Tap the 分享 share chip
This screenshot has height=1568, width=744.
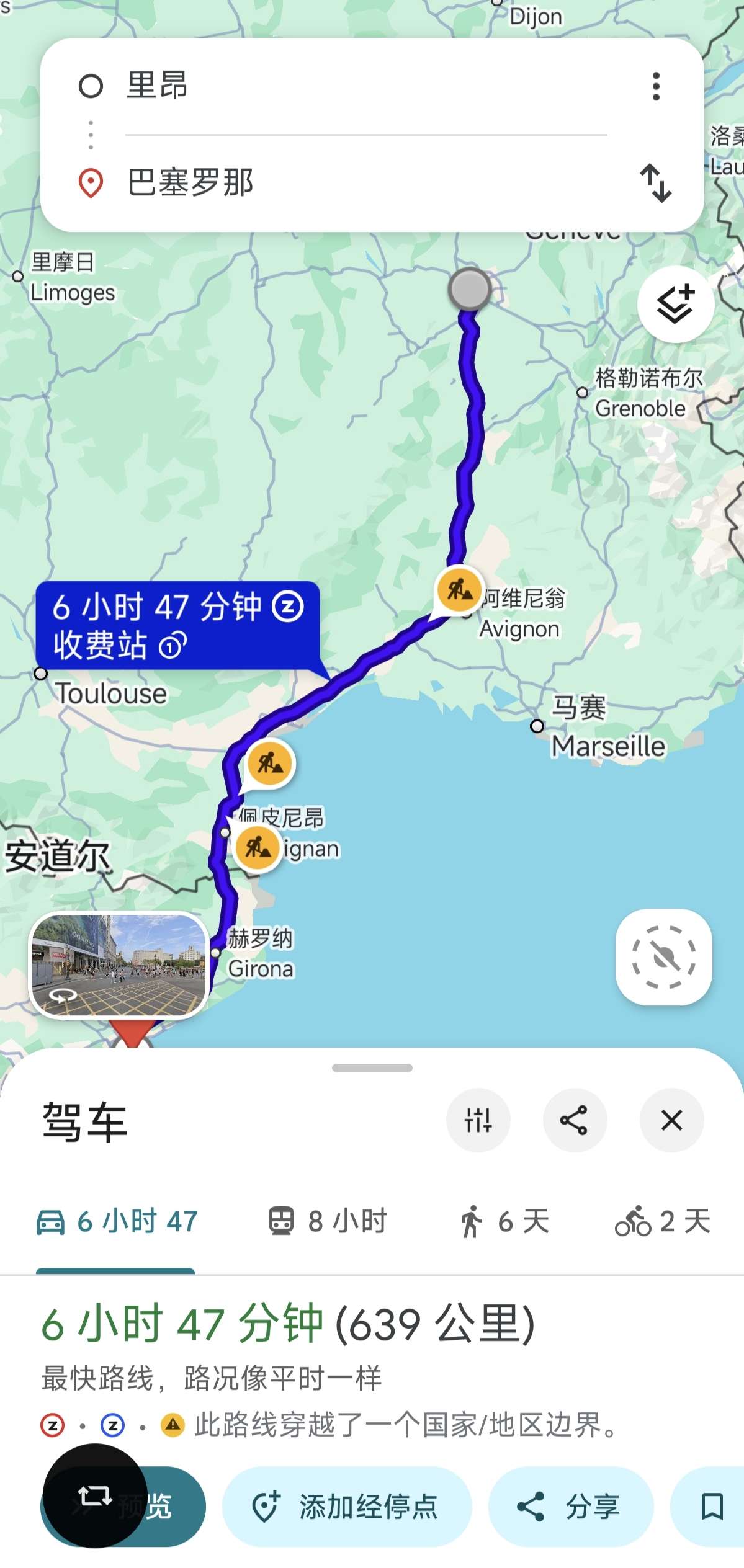click(570, 1506)
